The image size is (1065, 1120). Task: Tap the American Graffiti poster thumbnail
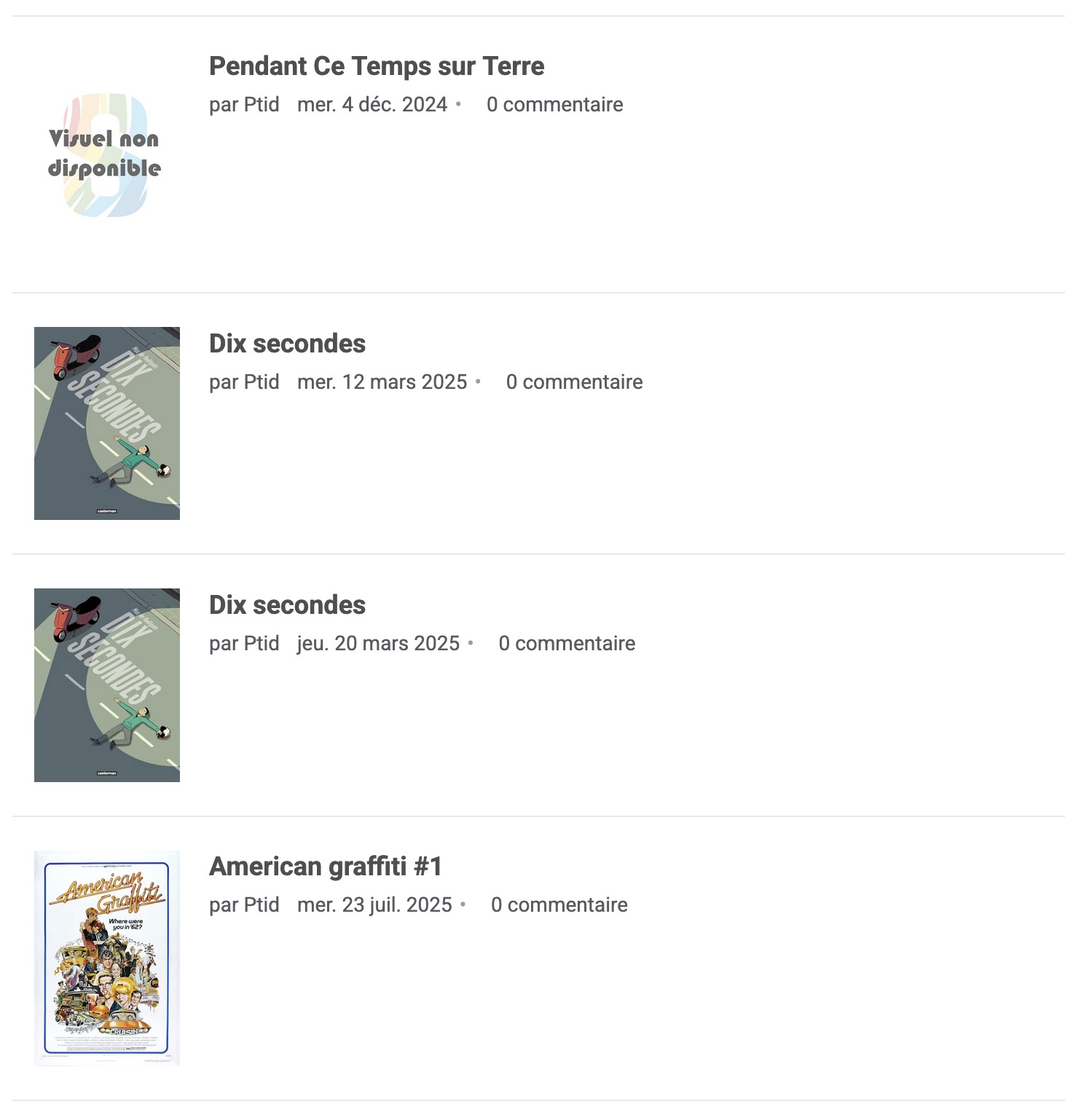[x=106, y=958]
